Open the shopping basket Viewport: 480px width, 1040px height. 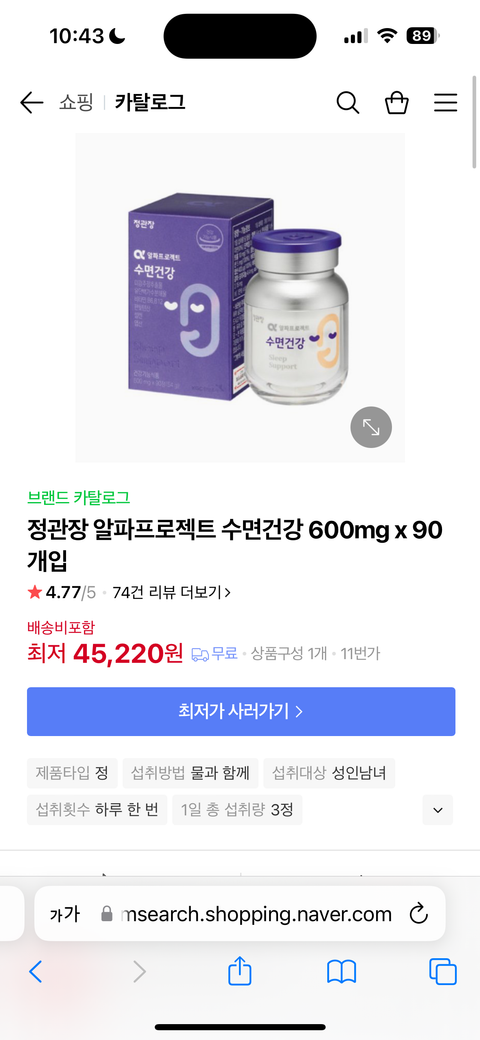[x=396, y=103]
